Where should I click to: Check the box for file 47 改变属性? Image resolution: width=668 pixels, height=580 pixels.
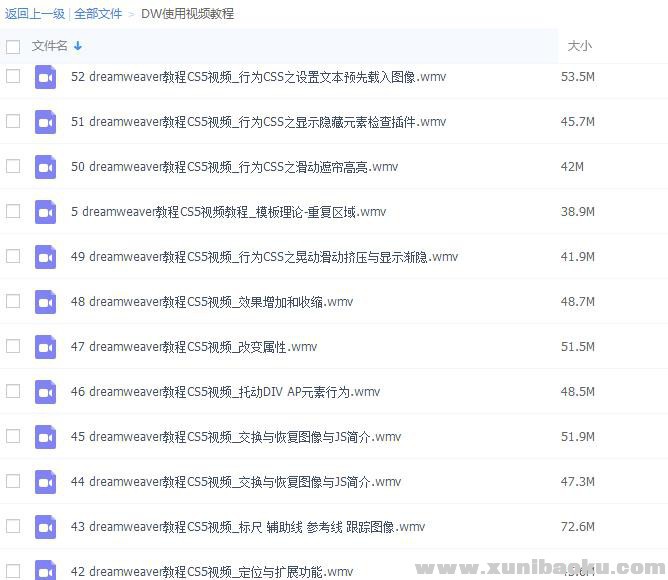(13, 346)
